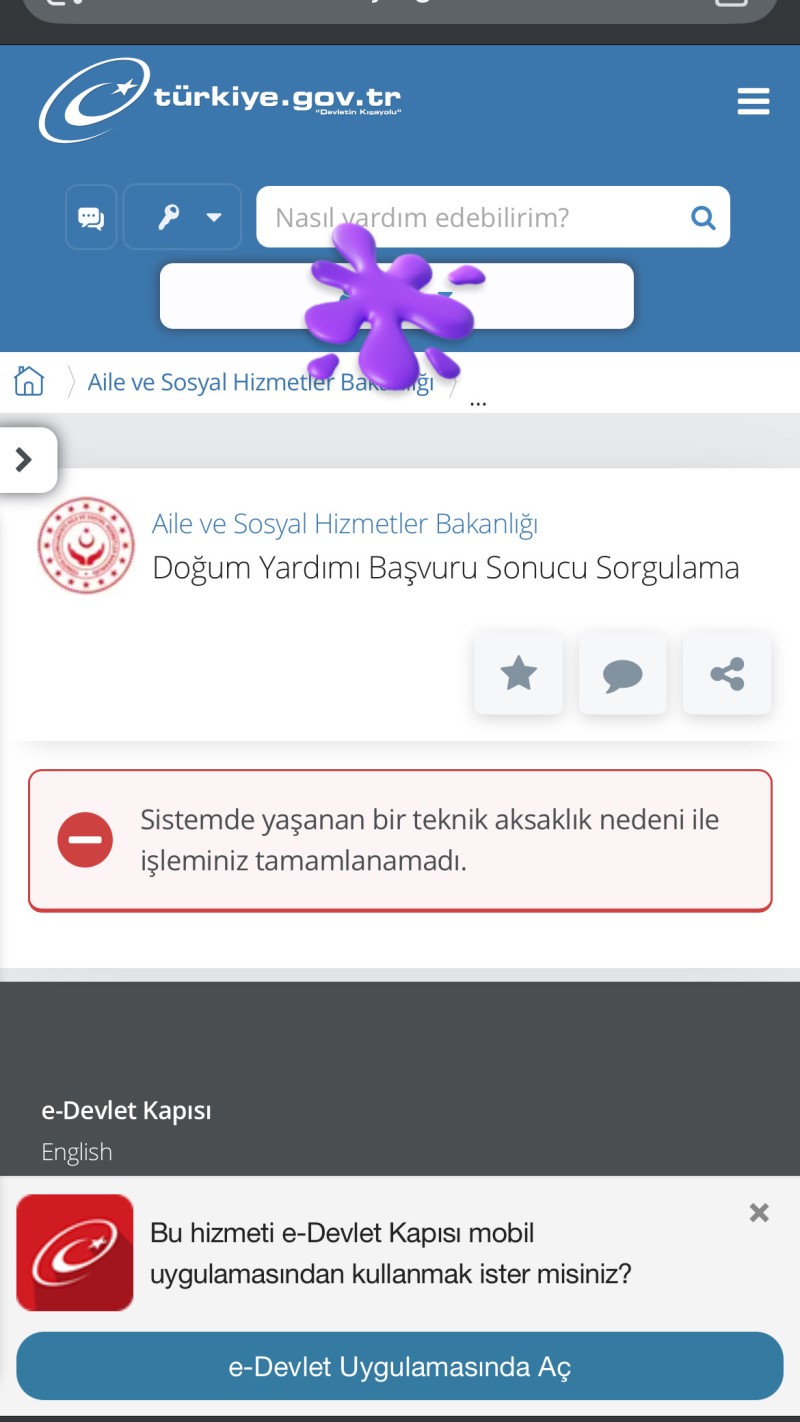800x1422 pixels.
Task: Open the comment feedback button
Action: [622, 674]
